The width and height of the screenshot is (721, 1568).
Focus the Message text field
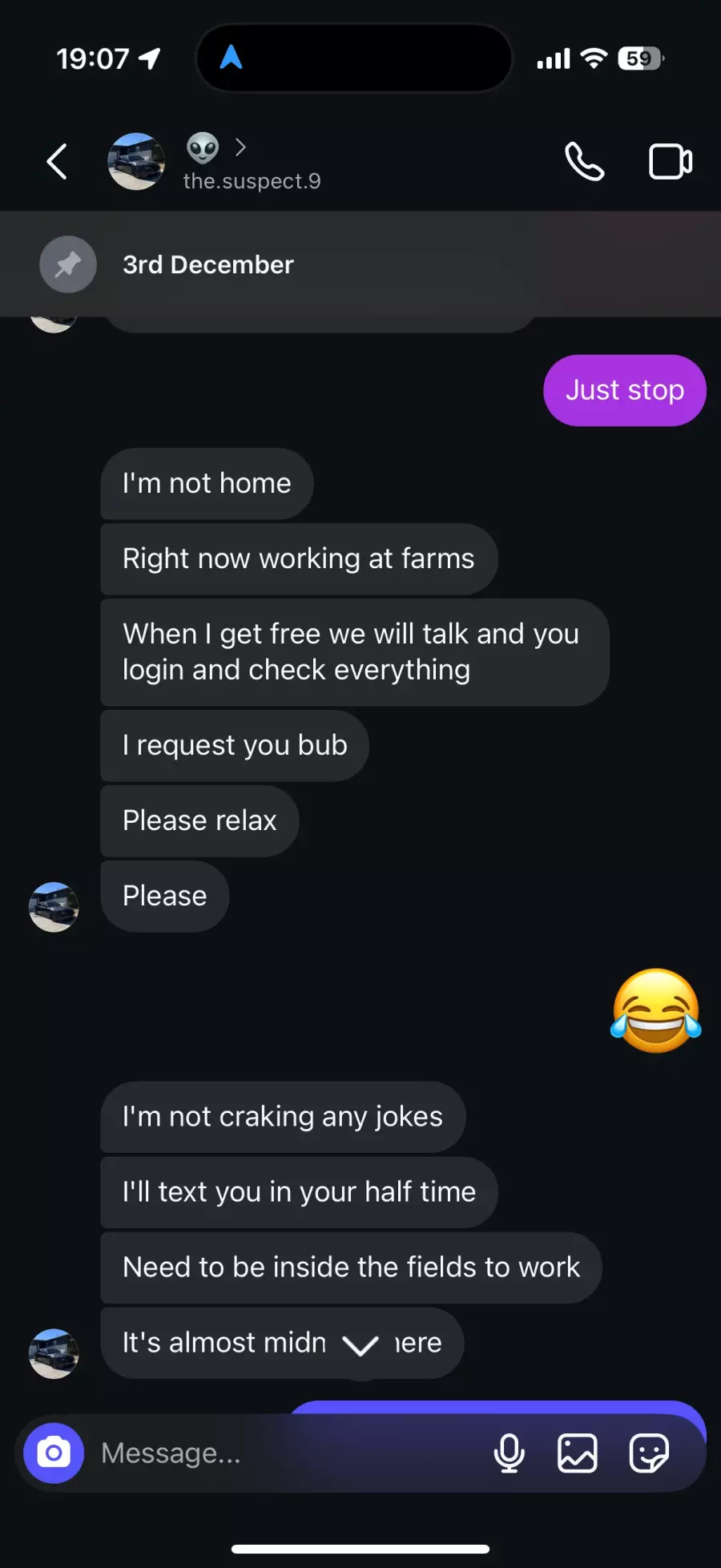click(280, 1453)
